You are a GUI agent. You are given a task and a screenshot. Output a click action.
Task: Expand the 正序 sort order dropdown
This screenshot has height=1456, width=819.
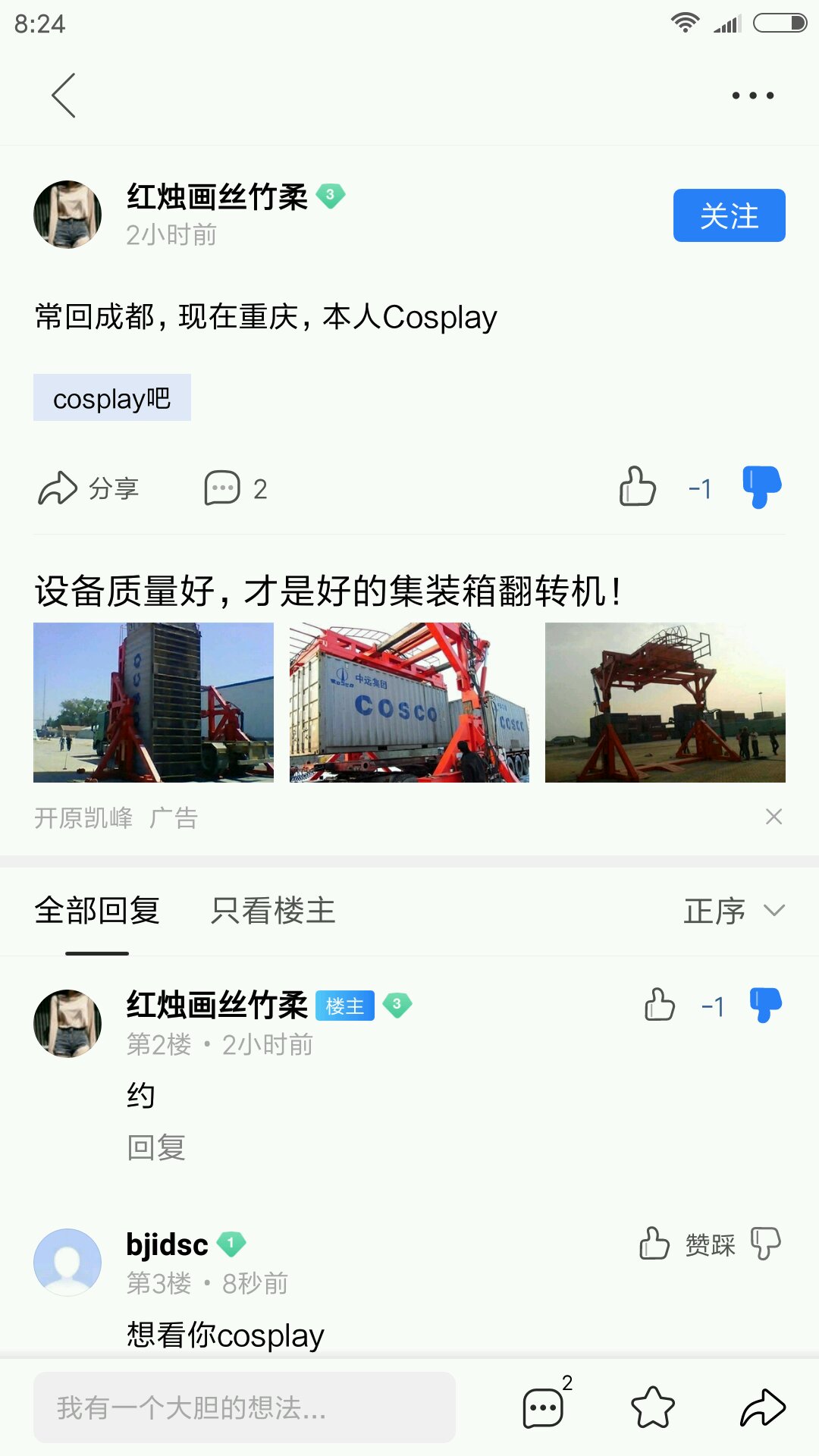tap(733, 911)
